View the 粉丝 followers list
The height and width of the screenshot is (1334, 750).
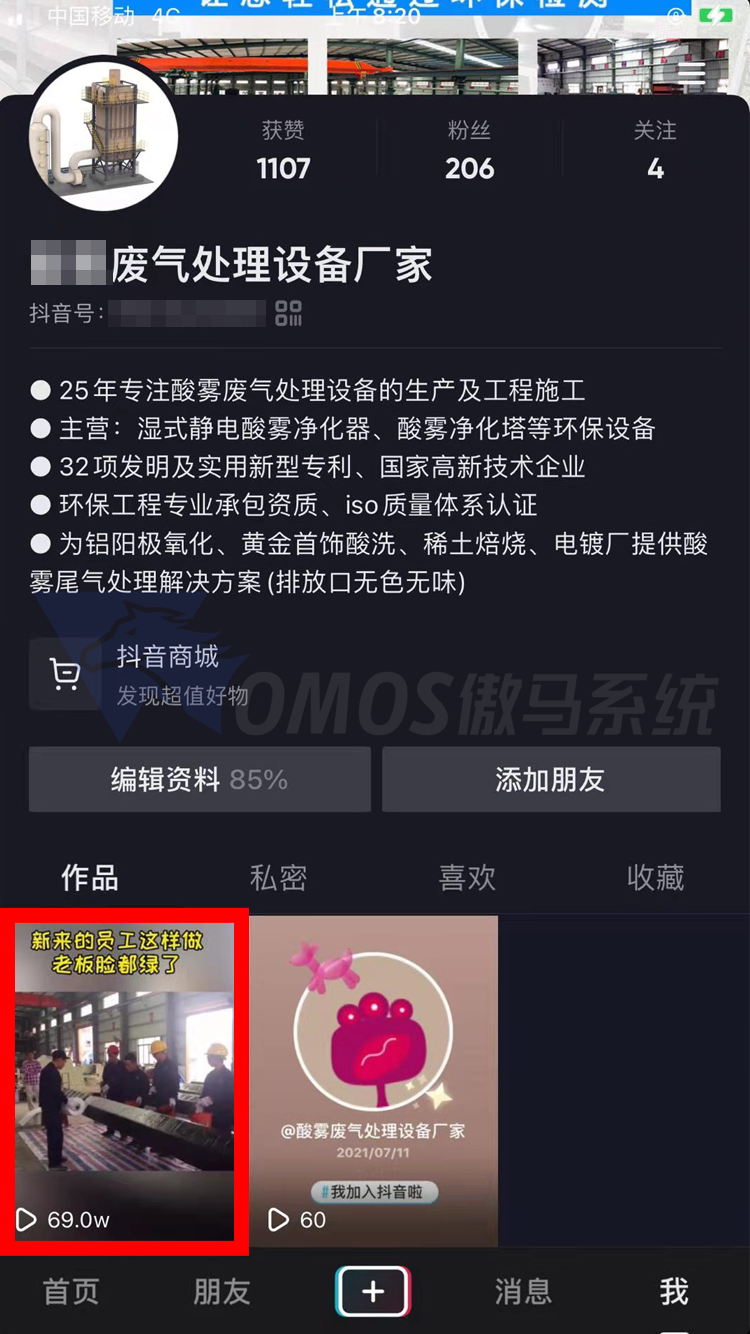pyautogui.click(x=469, y=151)
